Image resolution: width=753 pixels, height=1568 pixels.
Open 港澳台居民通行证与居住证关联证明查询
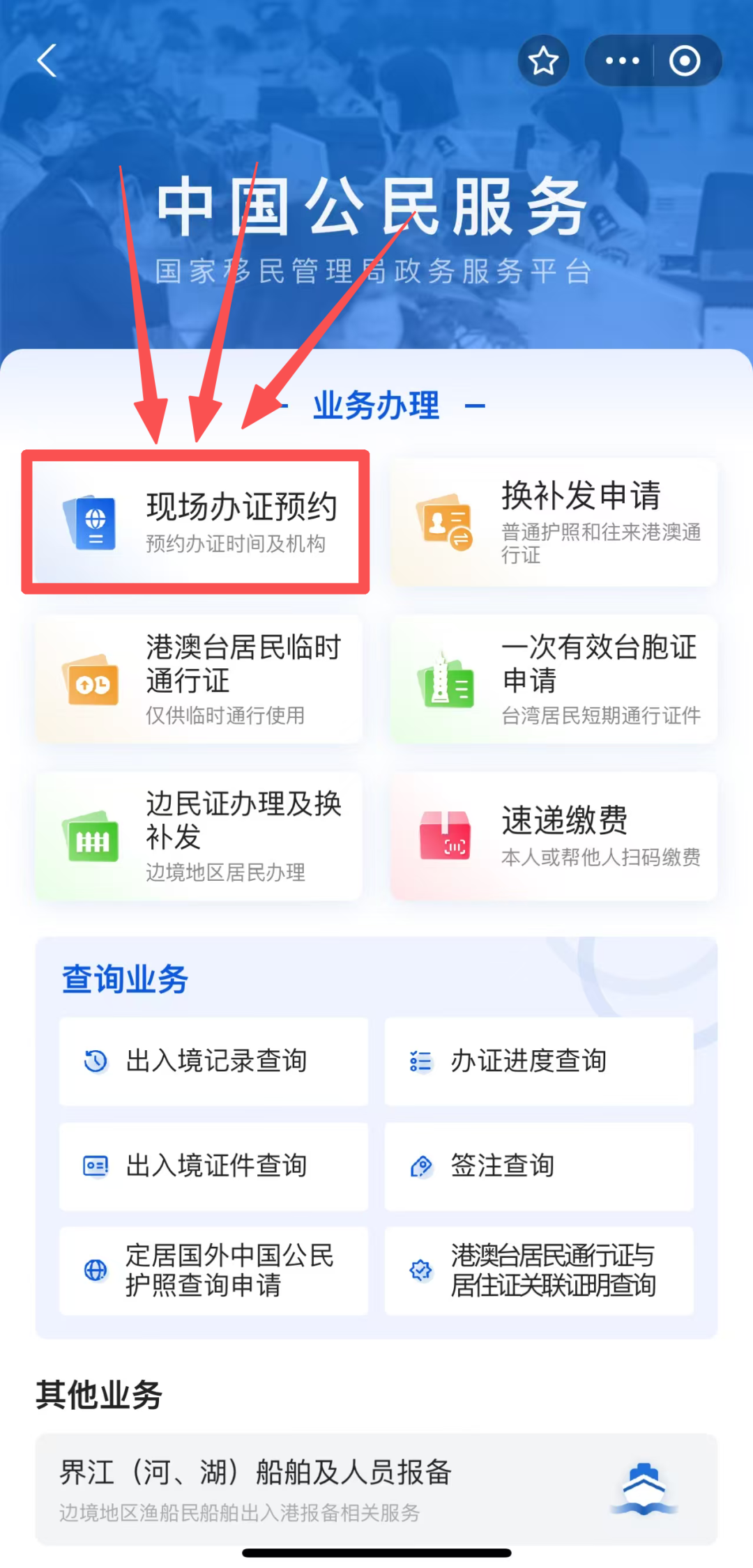[x=539, y=1270]
